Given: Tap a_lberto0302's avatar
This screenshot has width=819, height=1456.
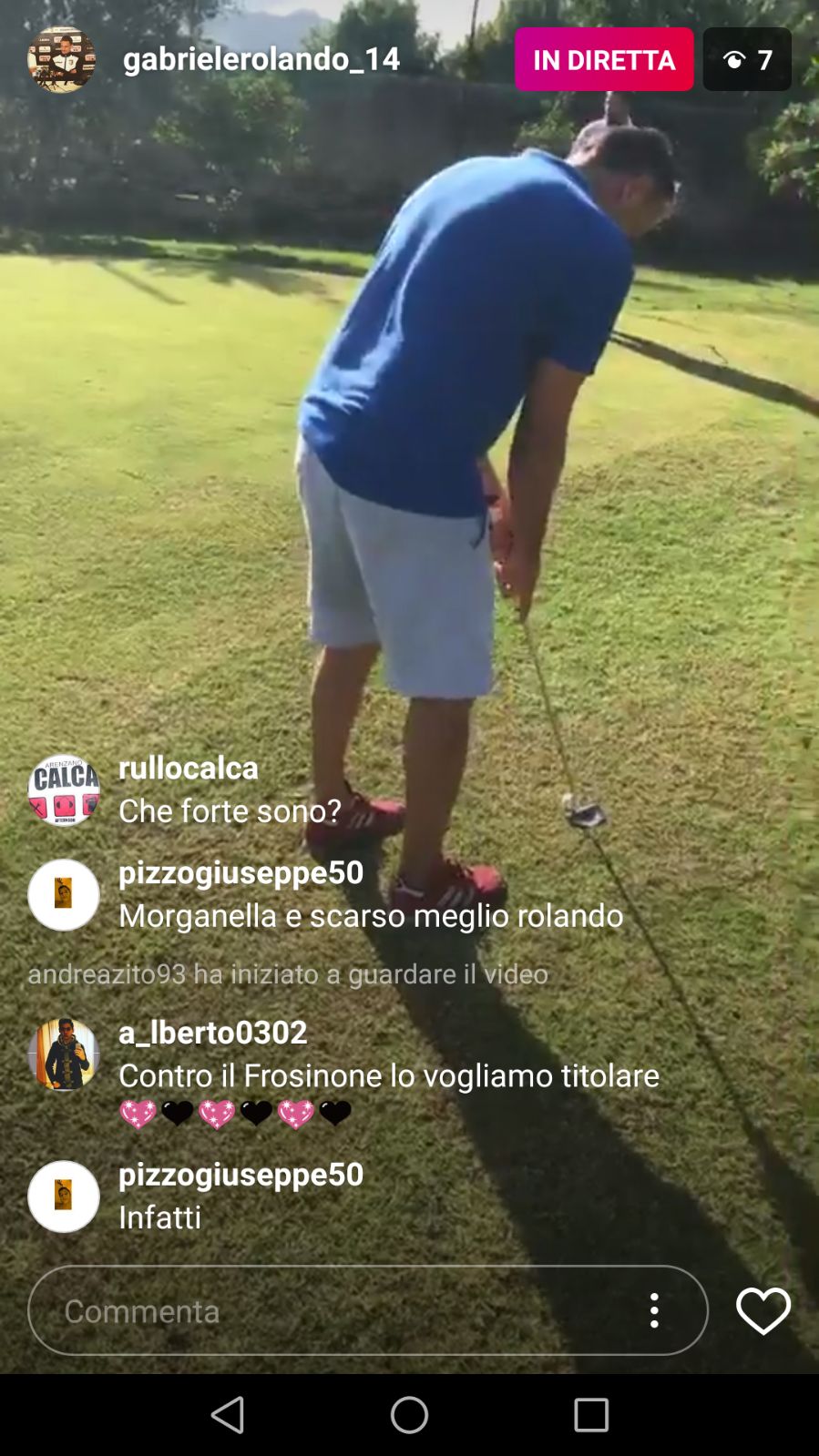Looking at the screenshot, I should [63, 1054].
